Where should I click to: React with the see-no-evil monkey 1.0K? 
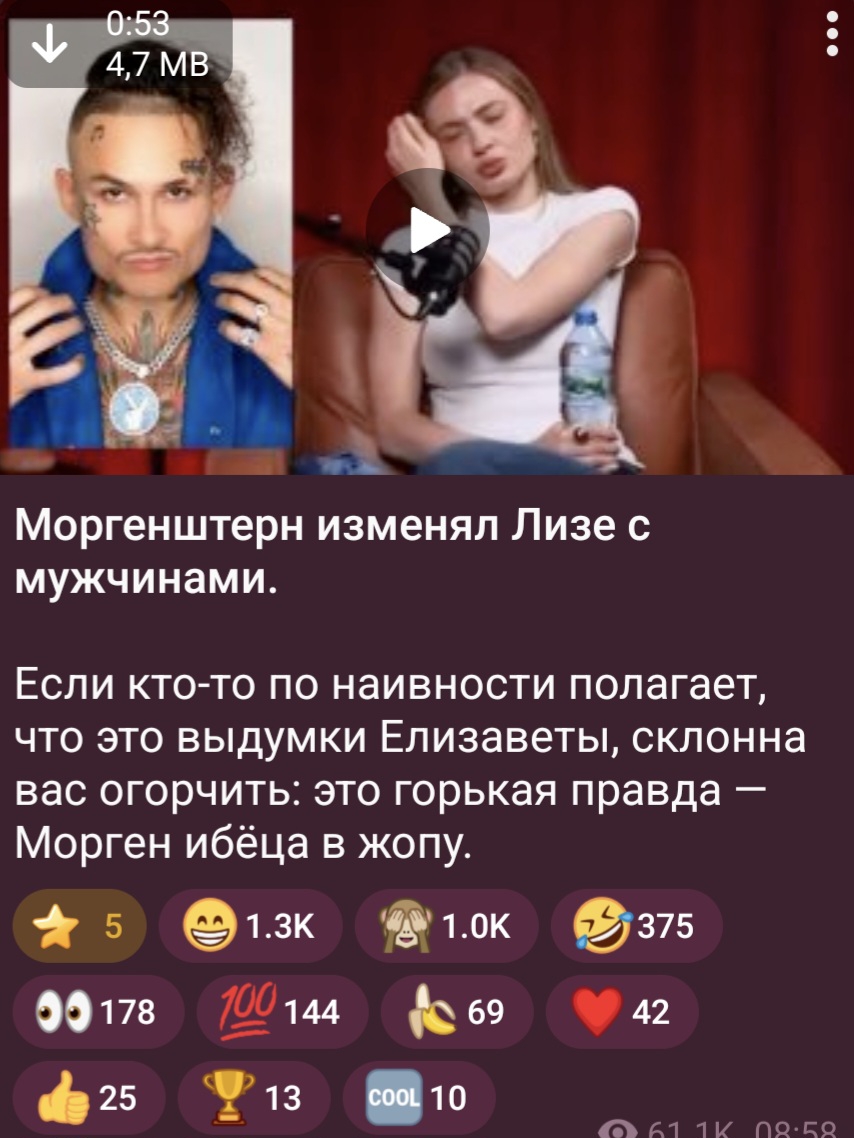point(444,927)
